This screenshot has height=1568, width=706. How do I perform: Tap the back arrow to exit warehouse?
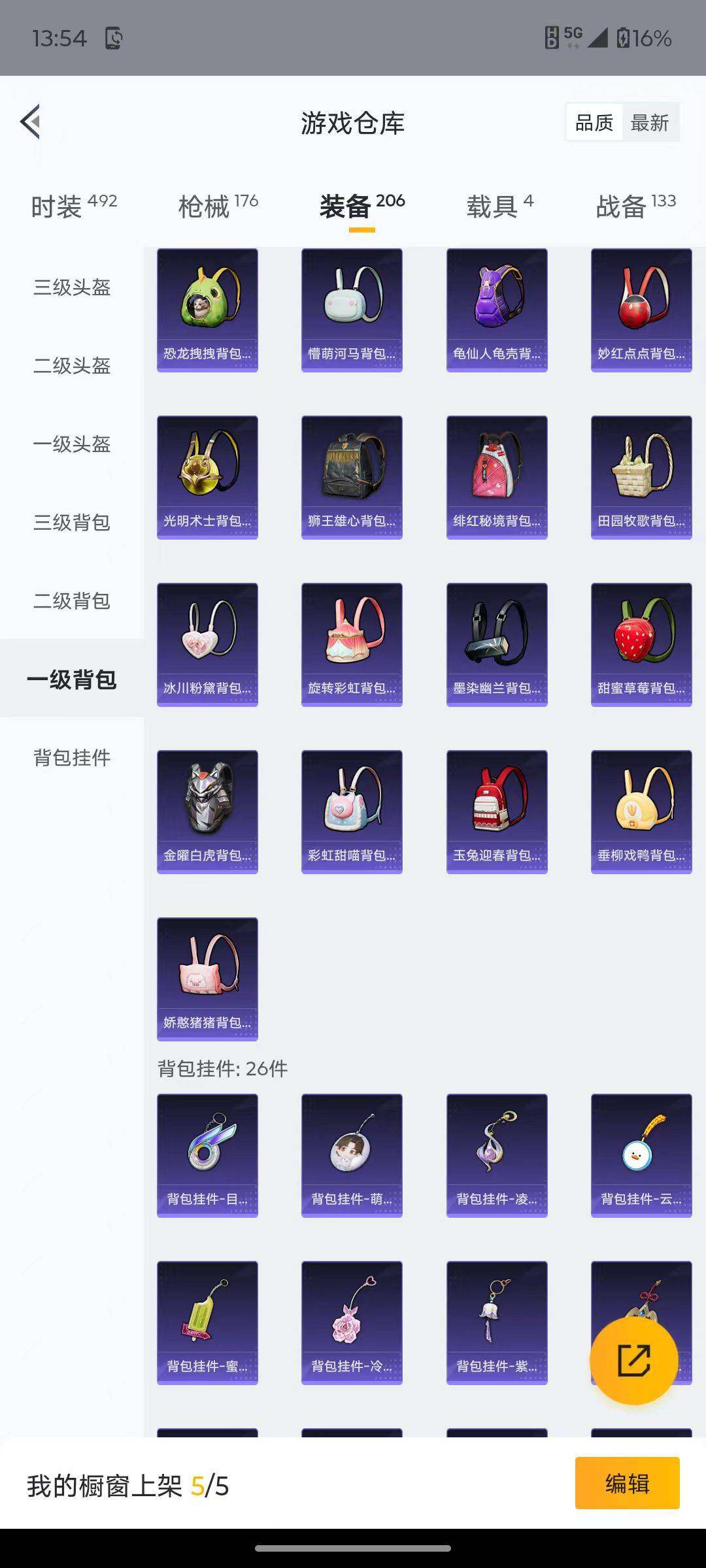(29, 122)
